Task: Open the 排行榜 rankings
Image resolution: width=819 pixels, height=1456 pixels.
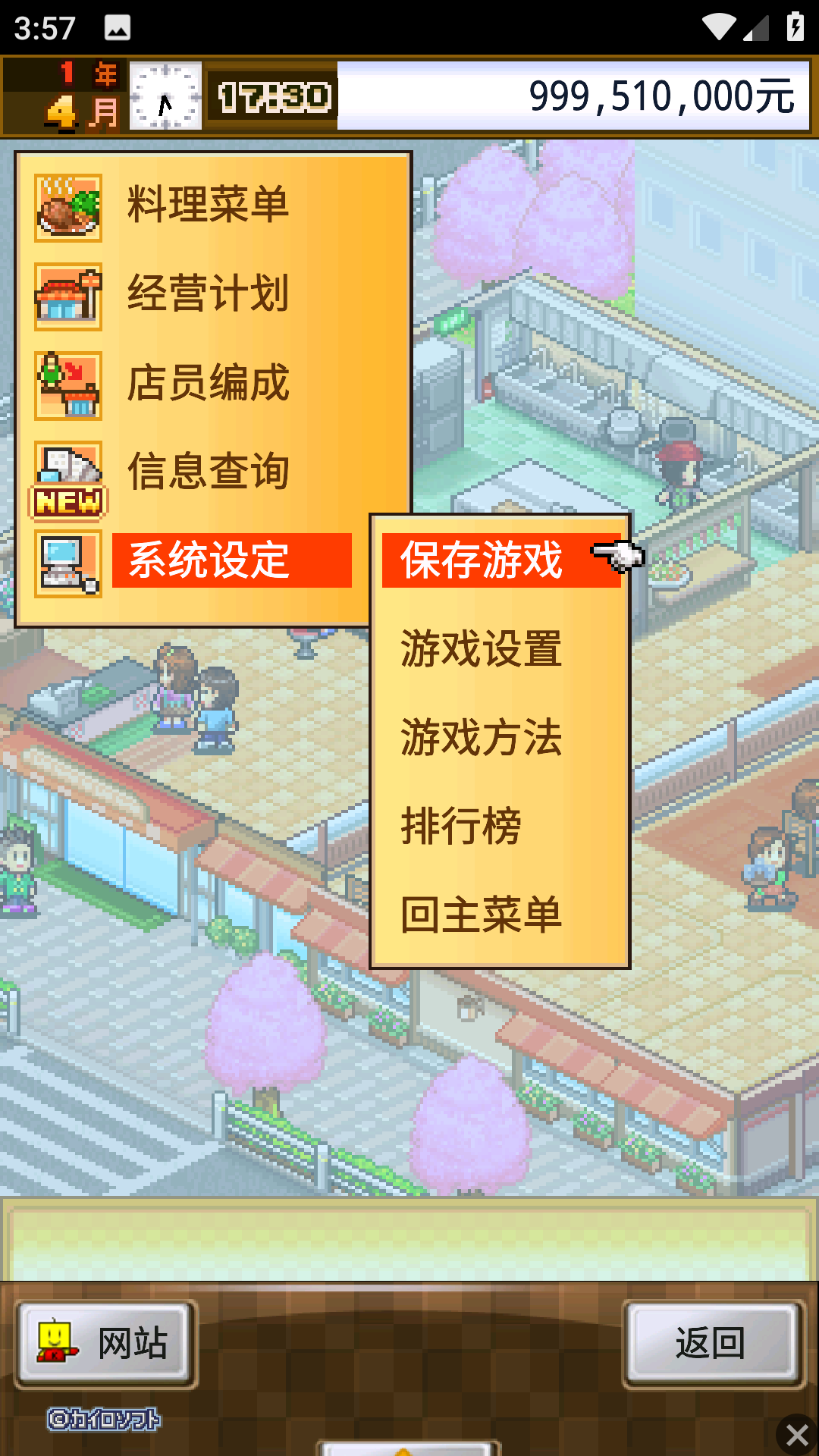Action: (x=461, y=826)
